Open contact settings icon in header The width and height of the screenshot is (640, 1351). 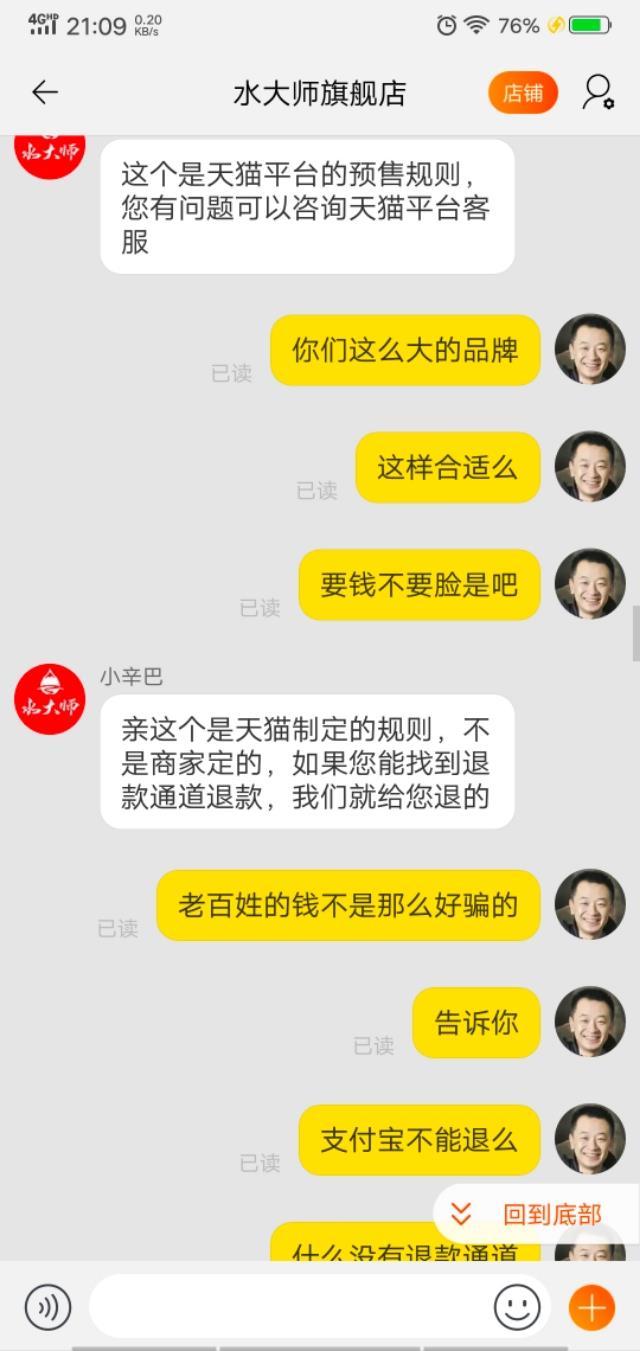click(598, 93)
